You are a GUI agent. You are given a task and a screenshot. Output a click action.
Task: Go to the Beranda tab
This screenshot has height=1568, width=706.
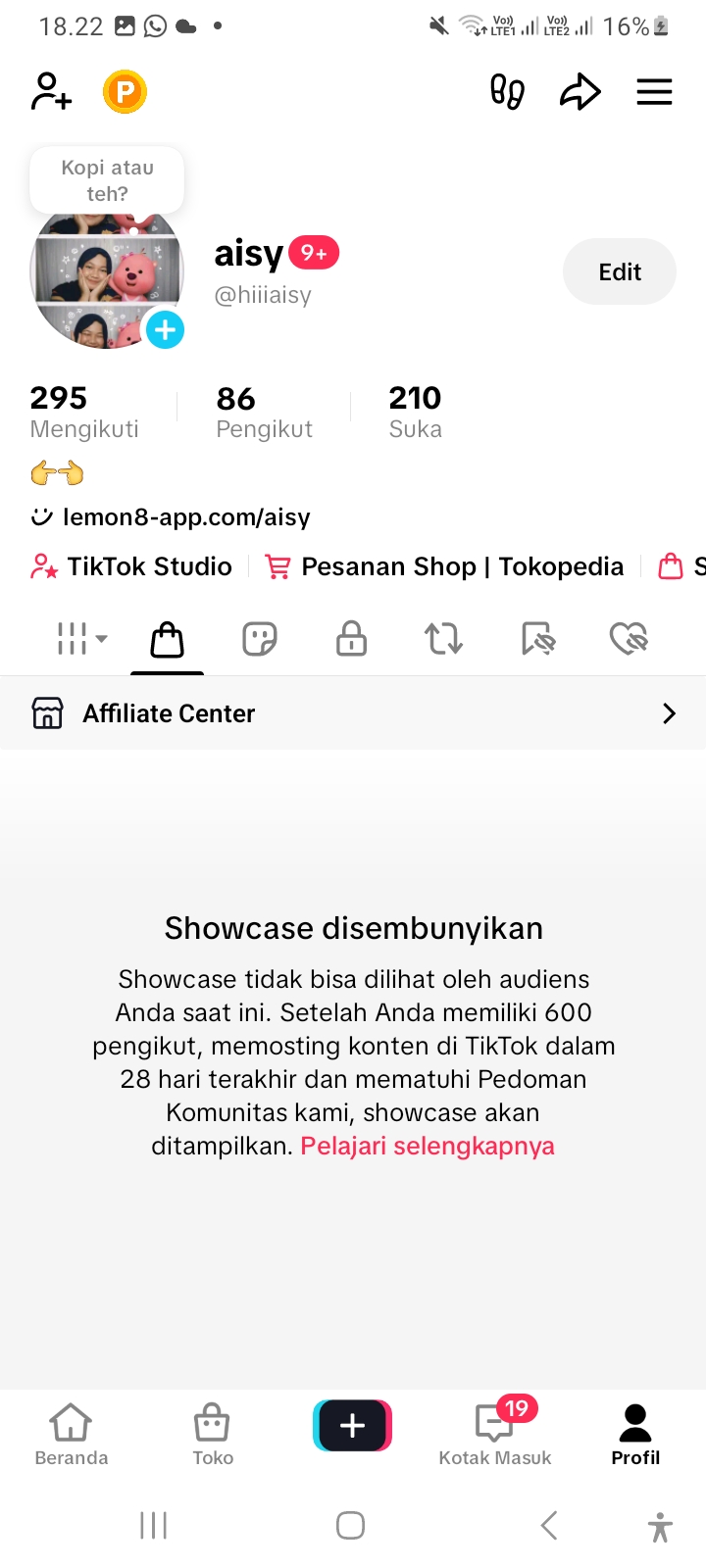[x=71, y=1434]
